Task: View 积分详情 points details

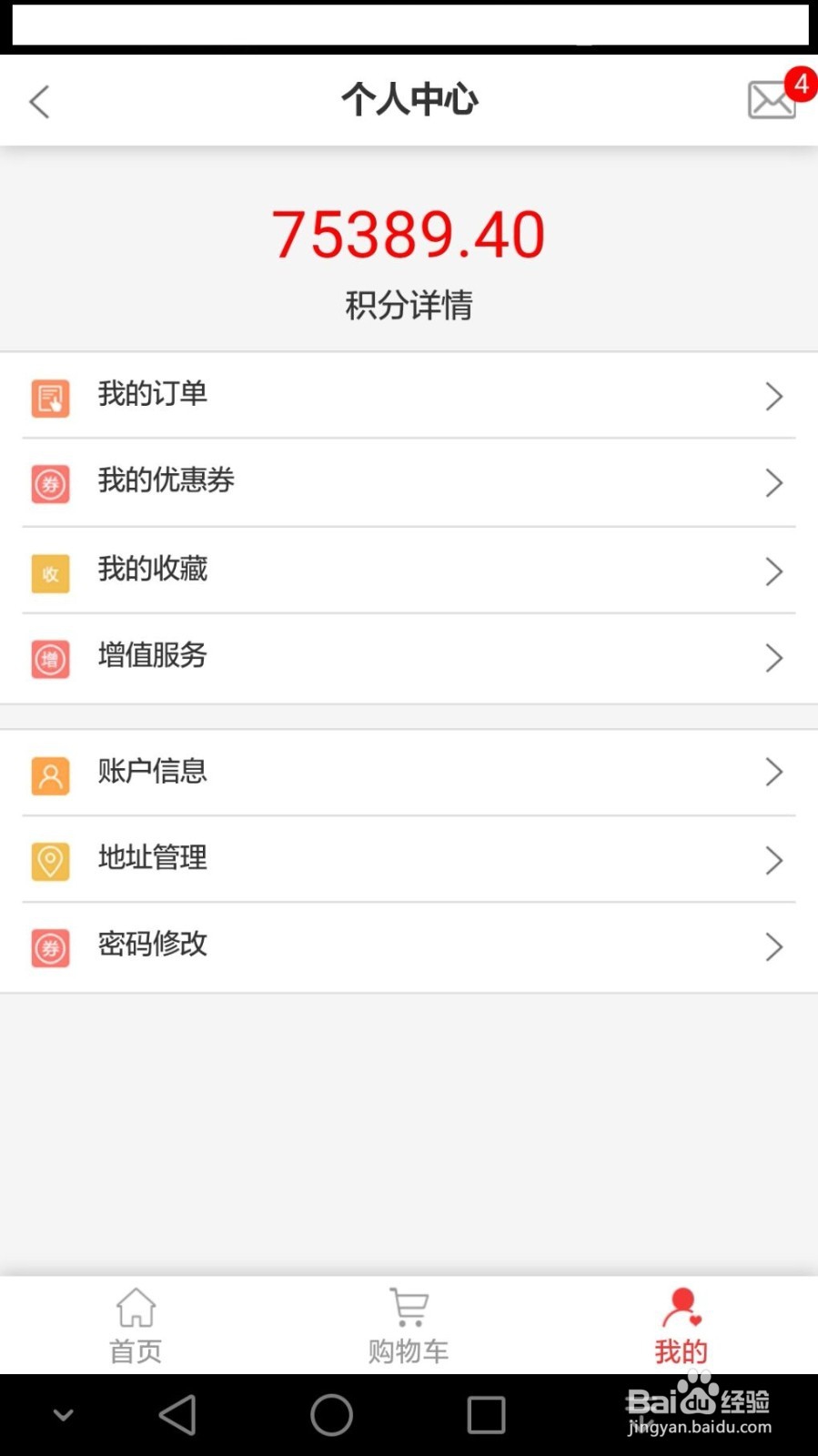Action: point(409,305)
